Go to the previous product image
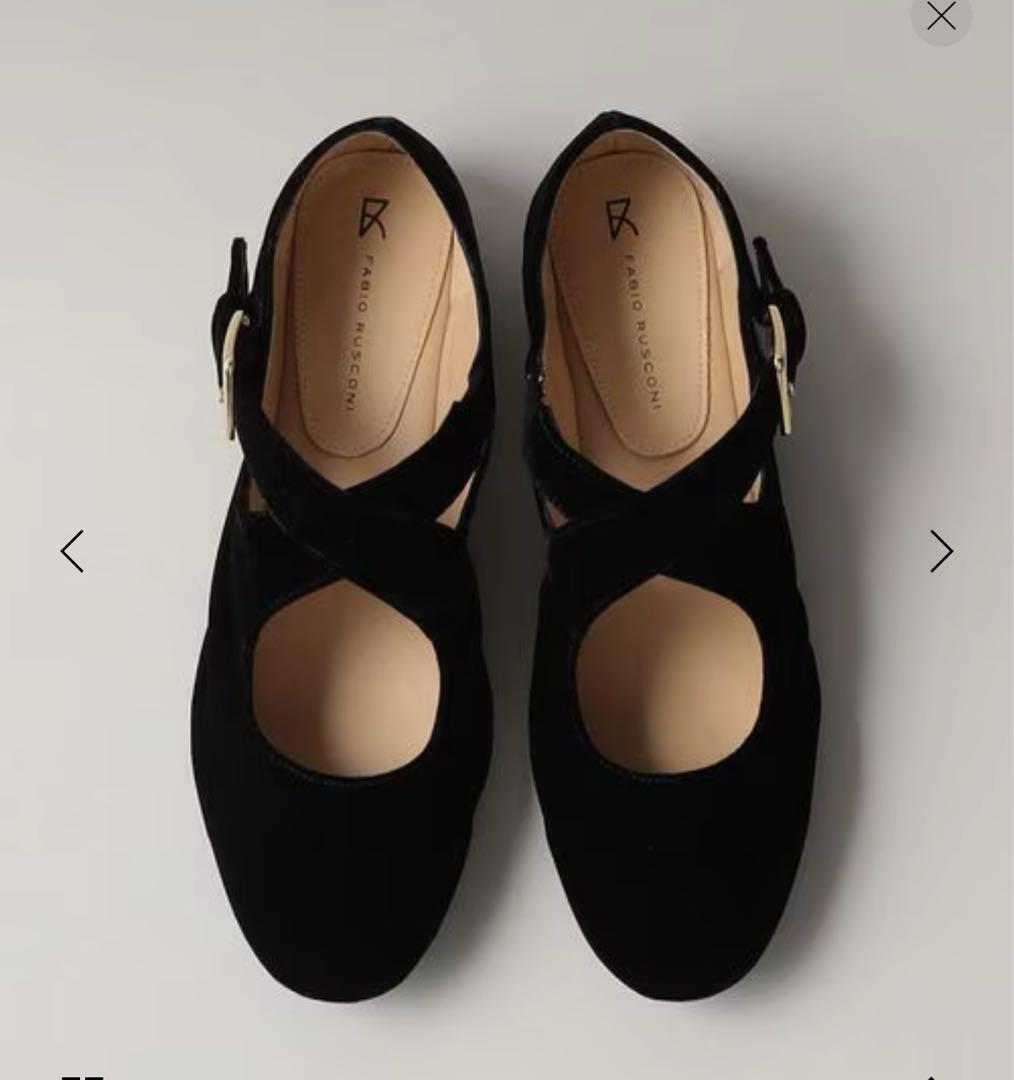The image size is (1014, 1080). tap(72, 551)
